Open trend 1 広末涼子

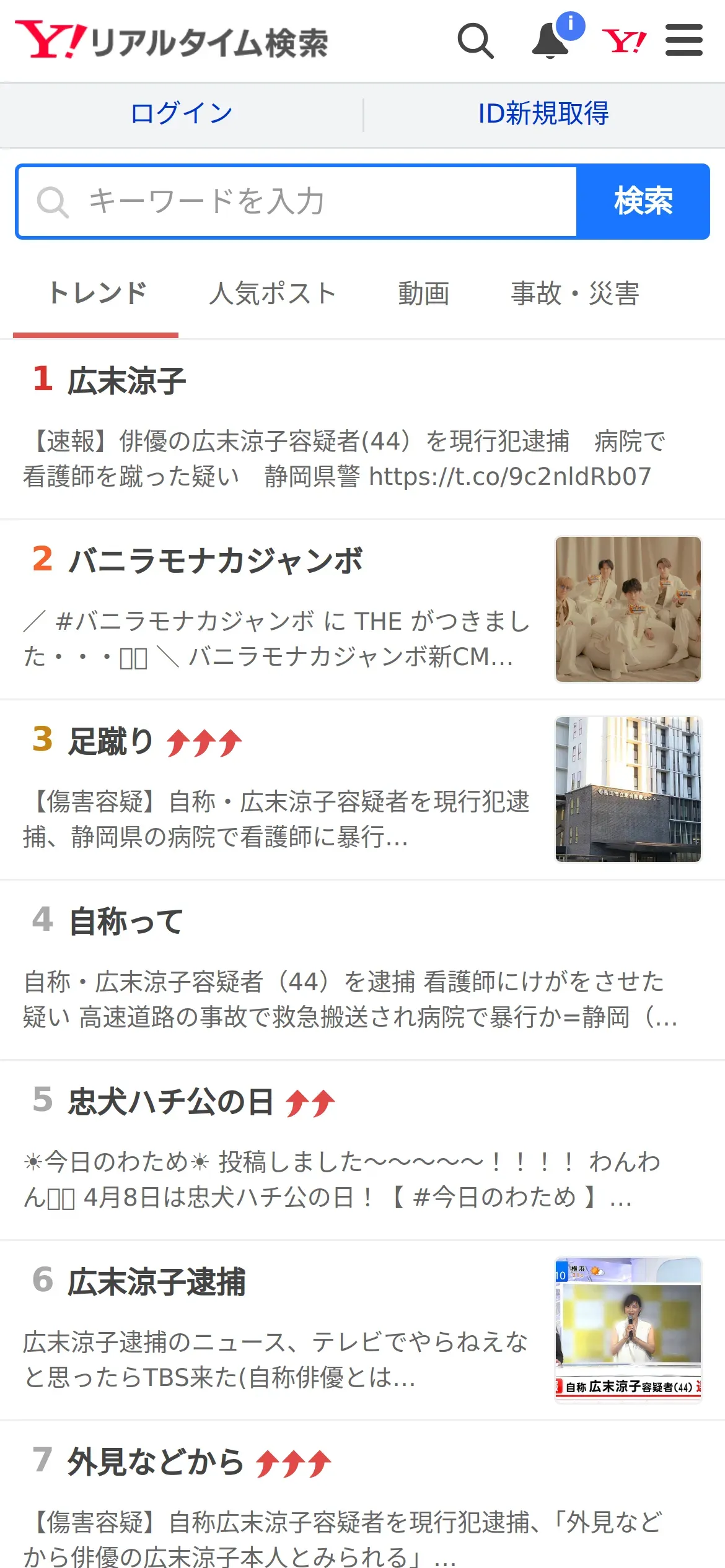point(127,380)
